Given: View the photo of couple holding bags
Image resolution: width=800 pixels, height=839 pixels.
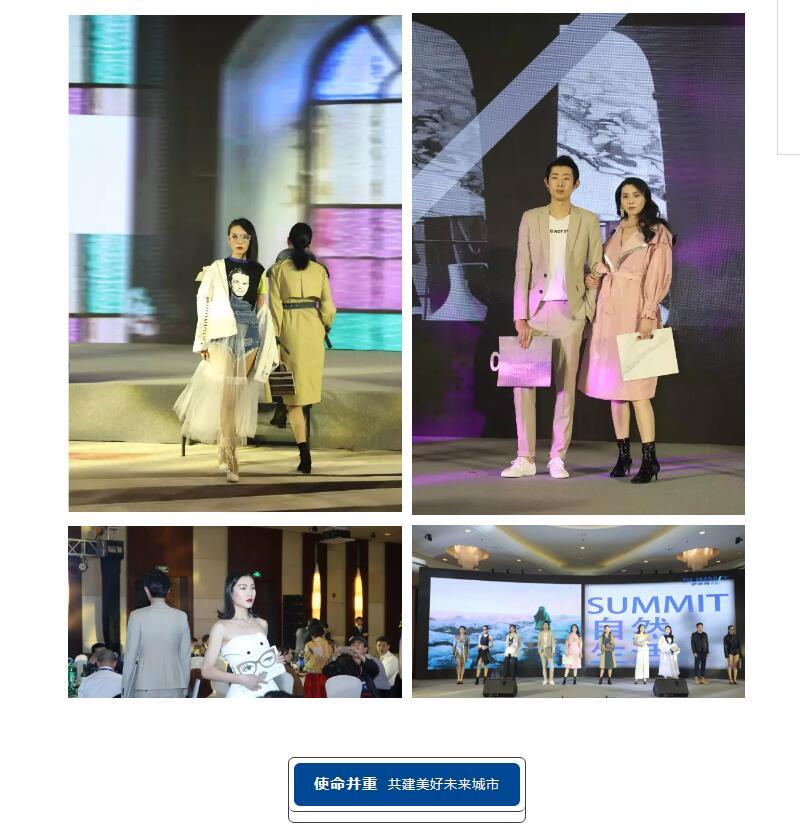Looking at the screenshot, I should 578,263.
